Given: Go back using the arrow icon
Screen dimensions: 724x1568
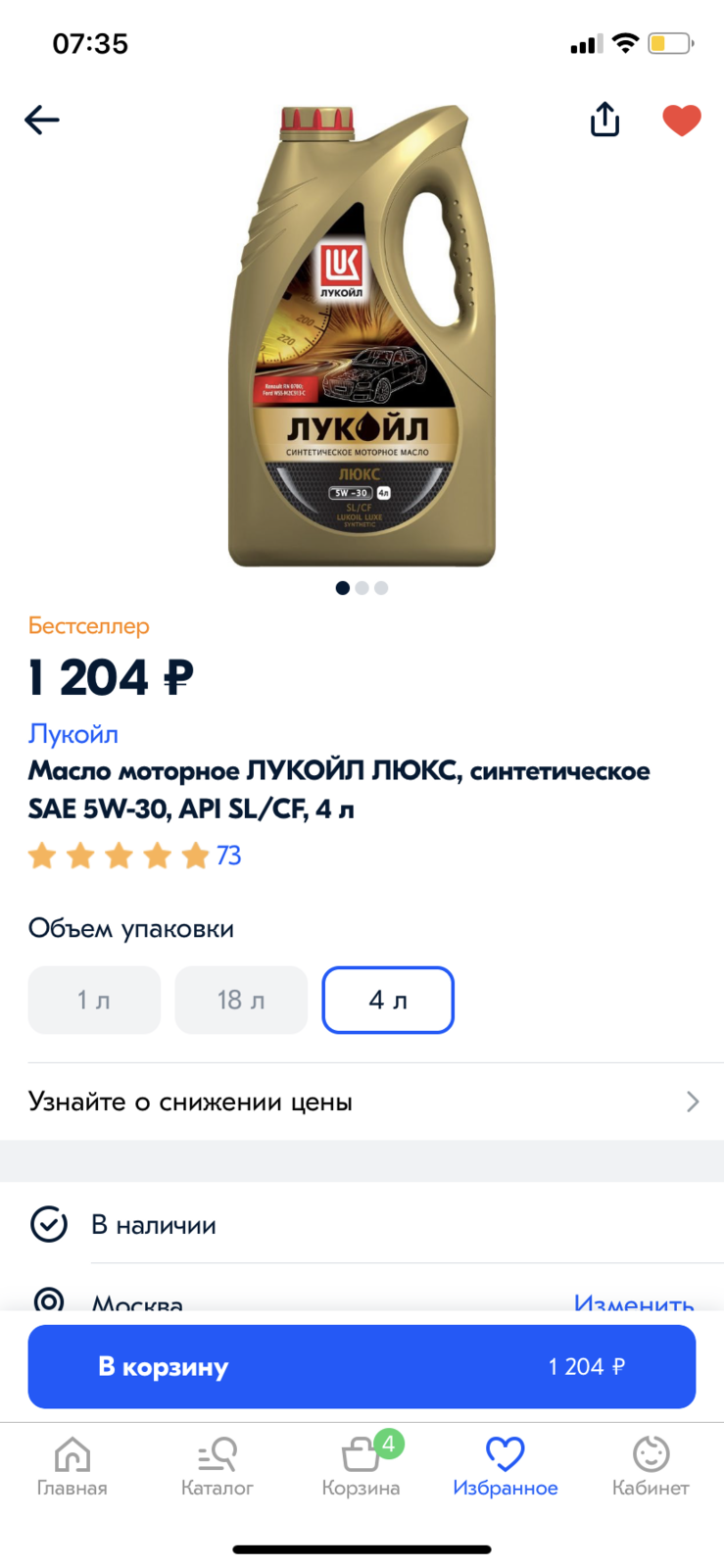Looking at the screenshot, I should (42, 120).
